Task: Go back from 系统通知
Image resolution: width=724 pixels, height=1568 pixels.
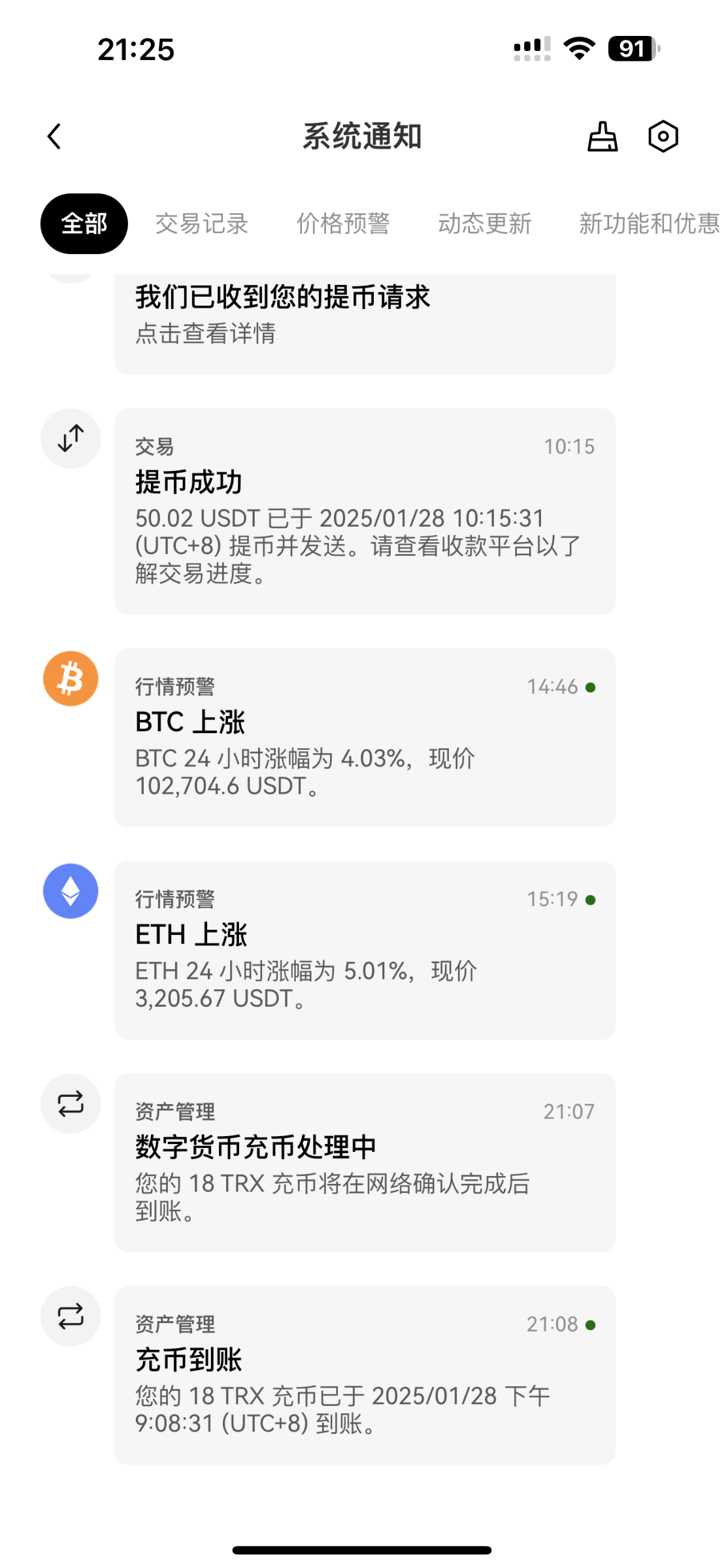Action: [54, 137]
